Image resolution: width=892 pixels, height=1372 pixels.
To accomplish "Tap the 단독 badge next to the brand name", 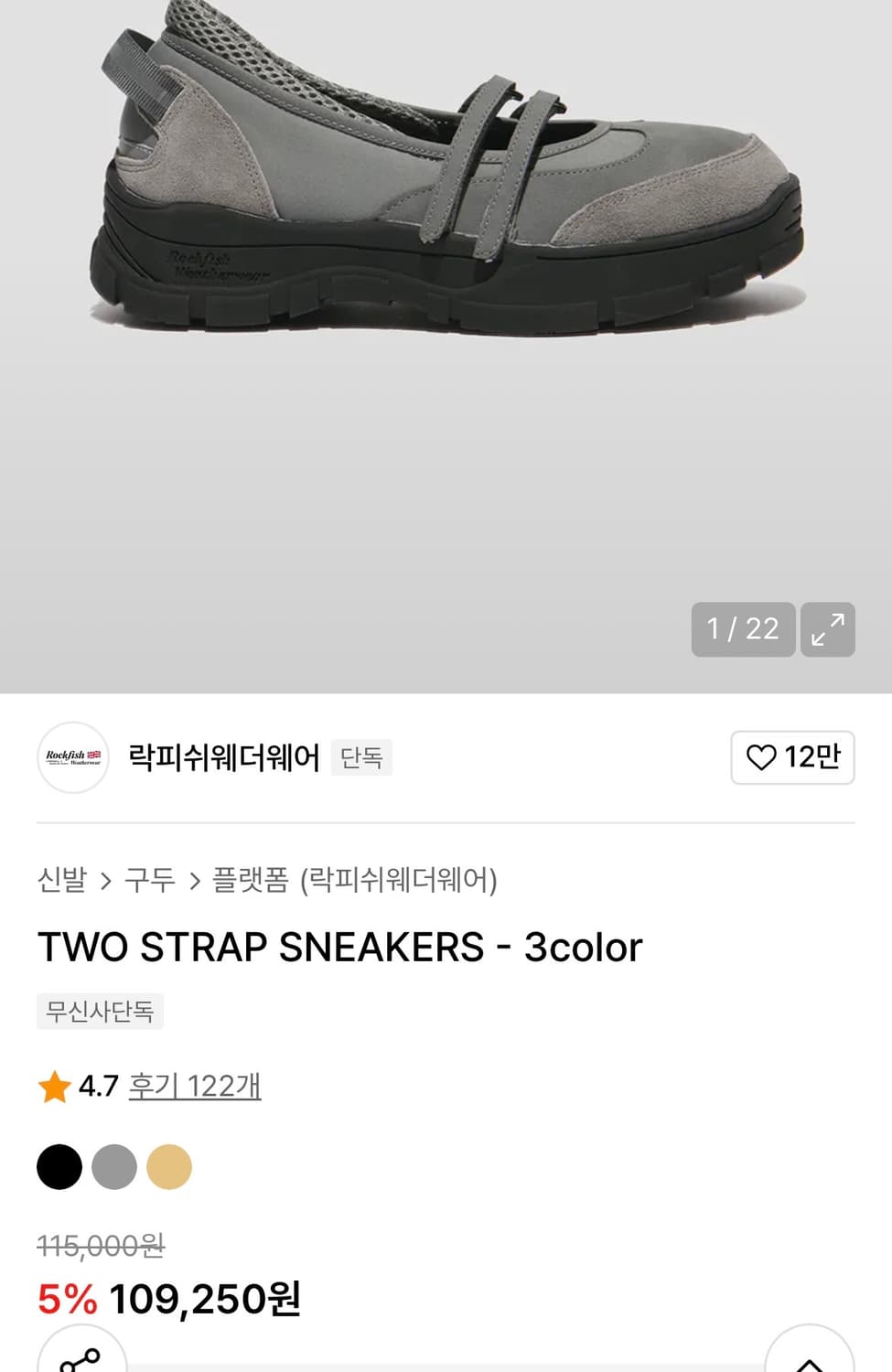I will click(x=360, y=758).
